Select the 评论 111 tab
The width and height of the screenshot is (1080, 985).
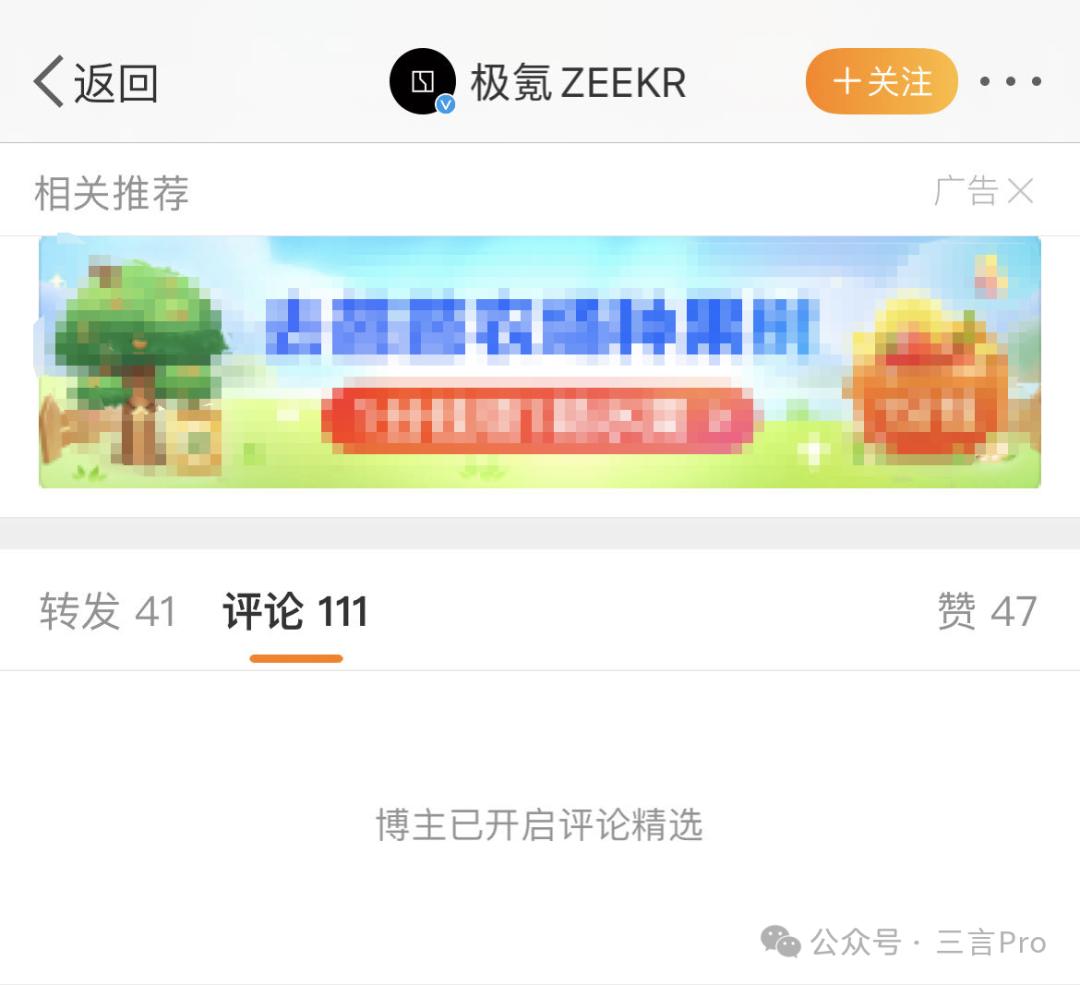coord(295,611)
